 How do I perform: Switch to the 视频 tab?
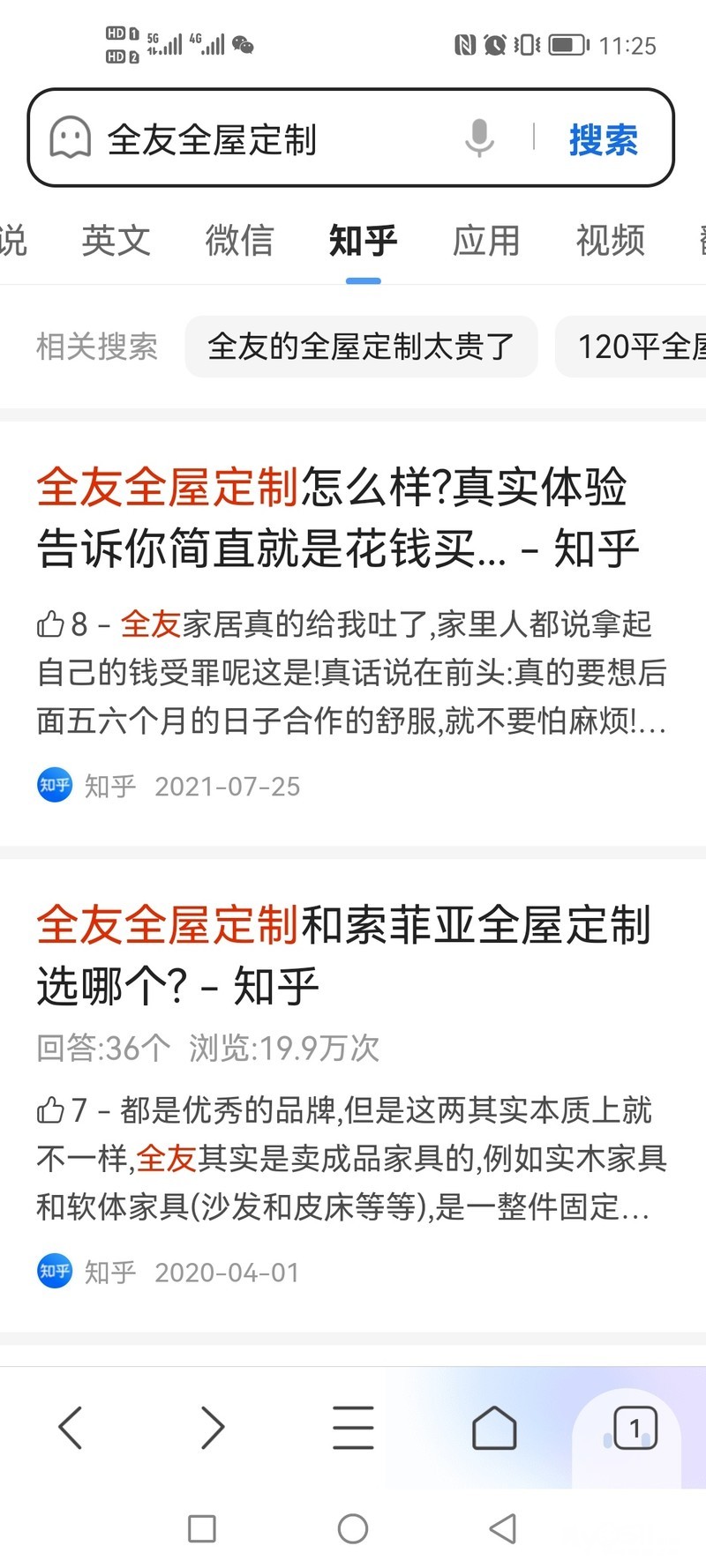pos(610,240)
